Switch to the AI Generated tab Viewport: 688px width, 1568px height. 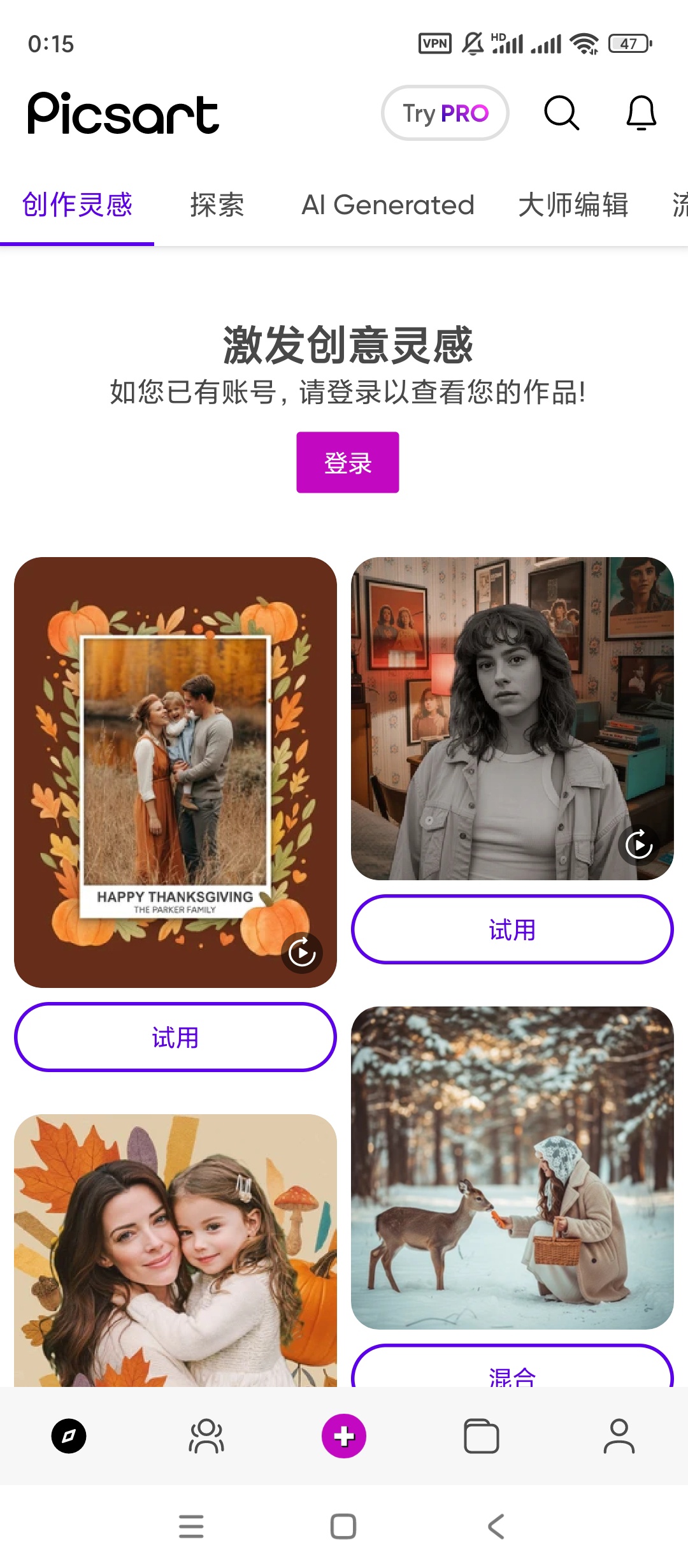click(387, 205)
